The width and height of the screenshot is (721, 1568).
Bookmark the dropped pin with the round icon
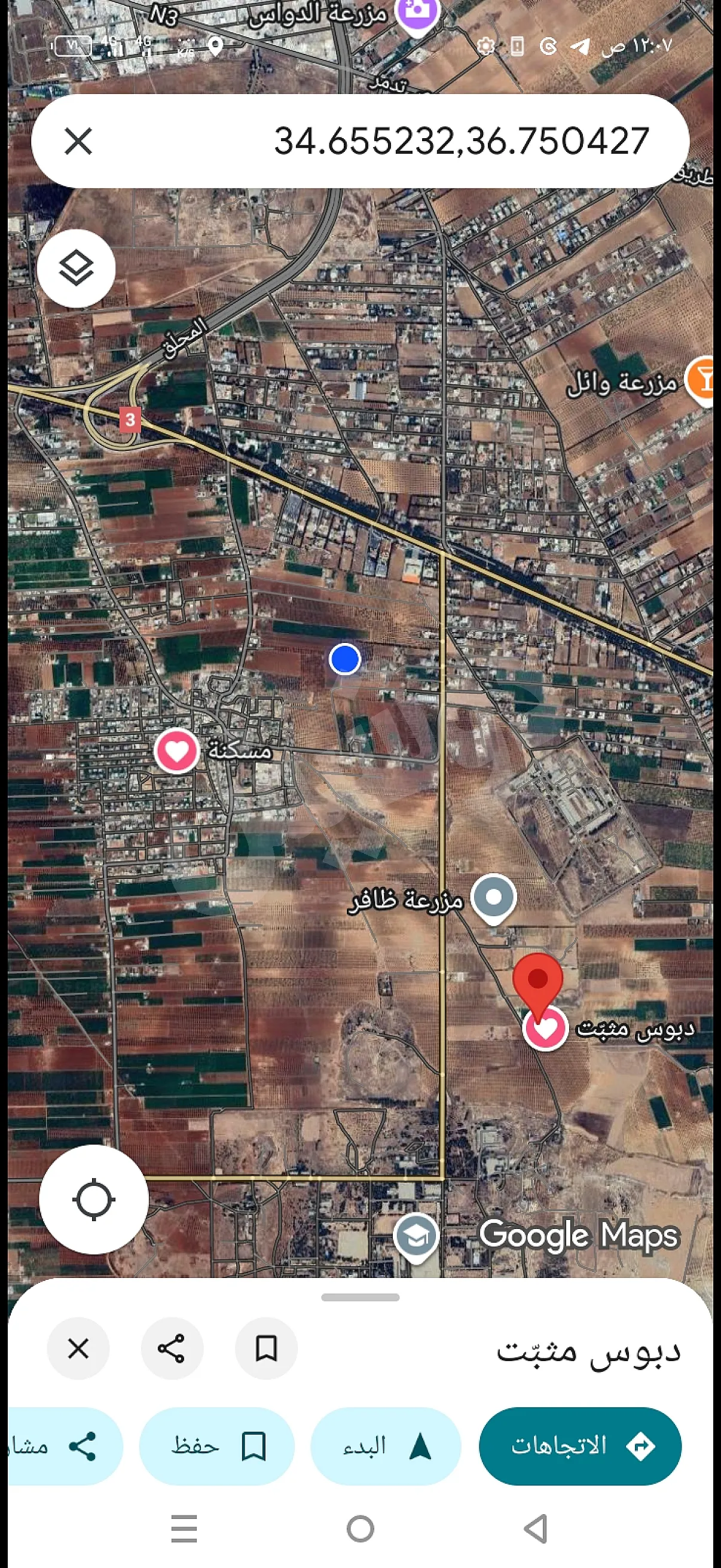point(266,1349)
